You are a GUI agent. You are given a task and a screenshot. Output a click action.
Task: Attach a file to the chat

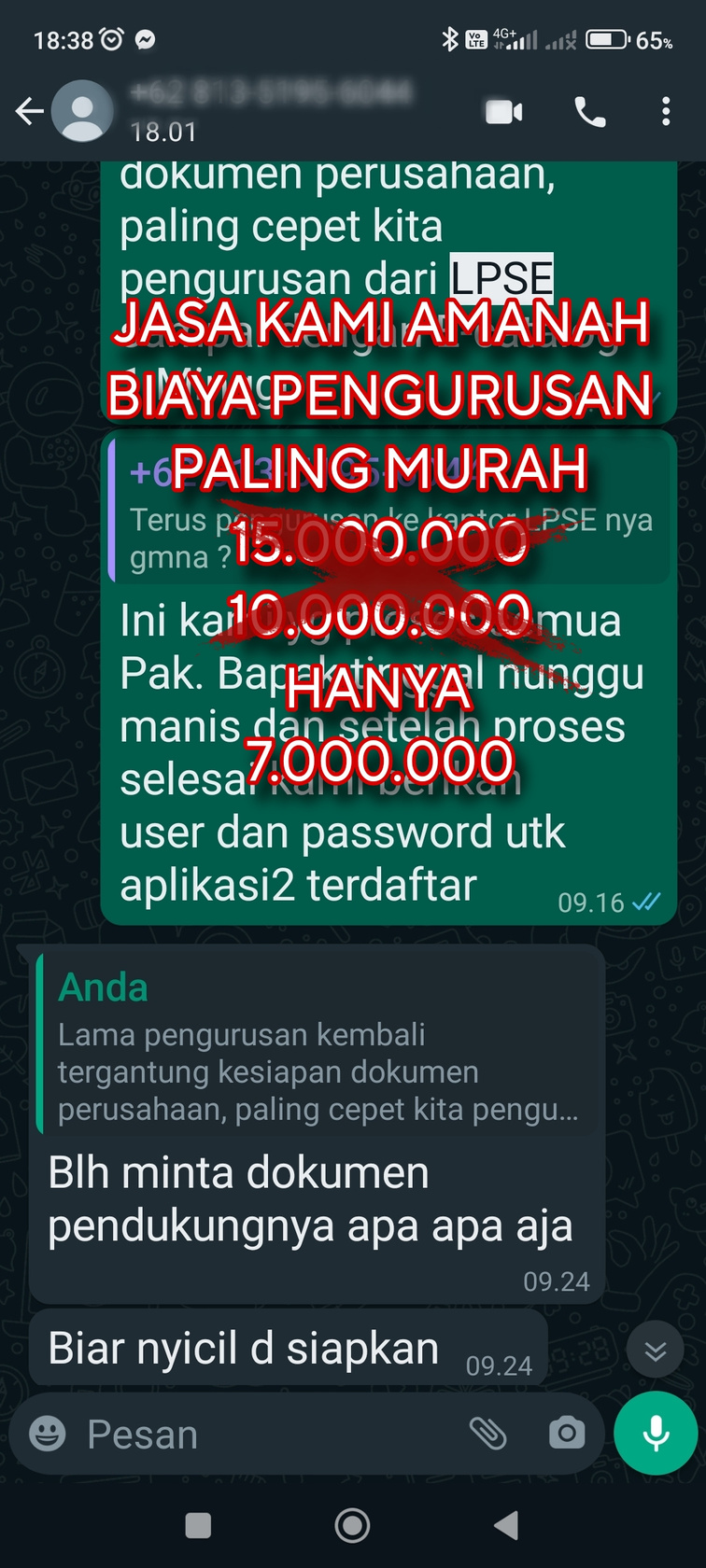(x=487, y=1434)
